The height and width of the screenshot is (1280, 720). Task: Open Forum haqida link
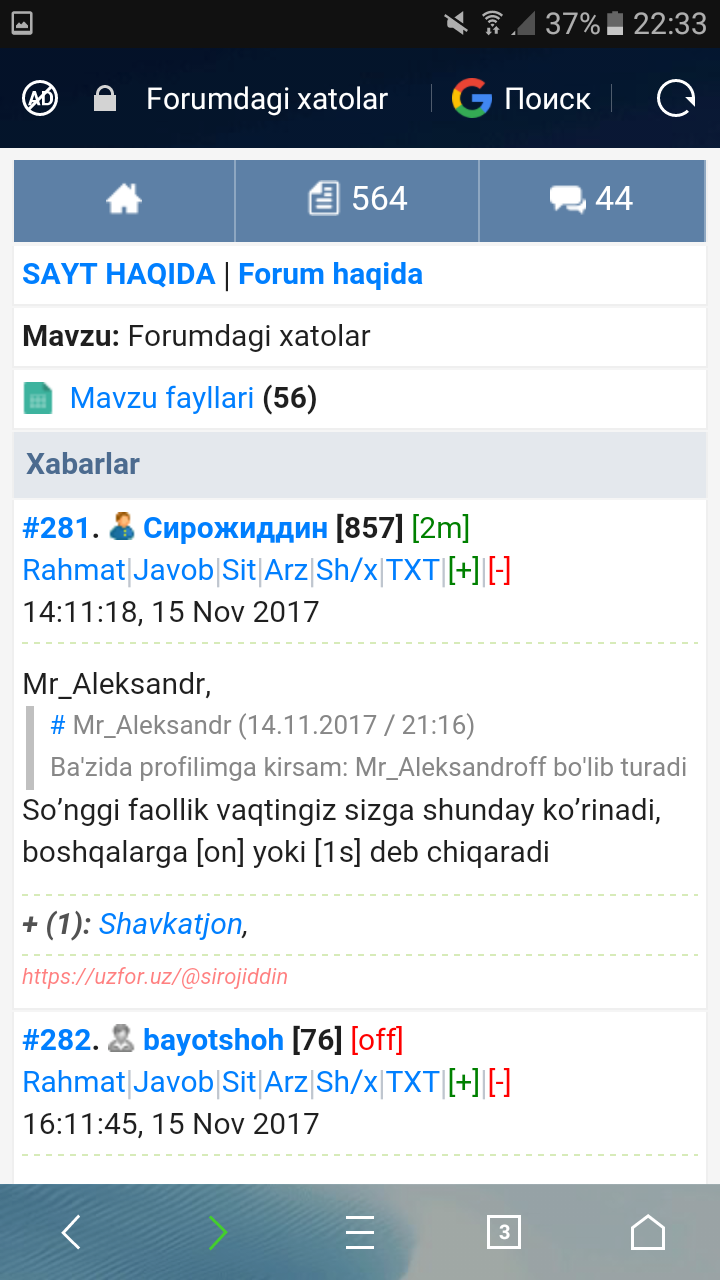pos(330,274)
